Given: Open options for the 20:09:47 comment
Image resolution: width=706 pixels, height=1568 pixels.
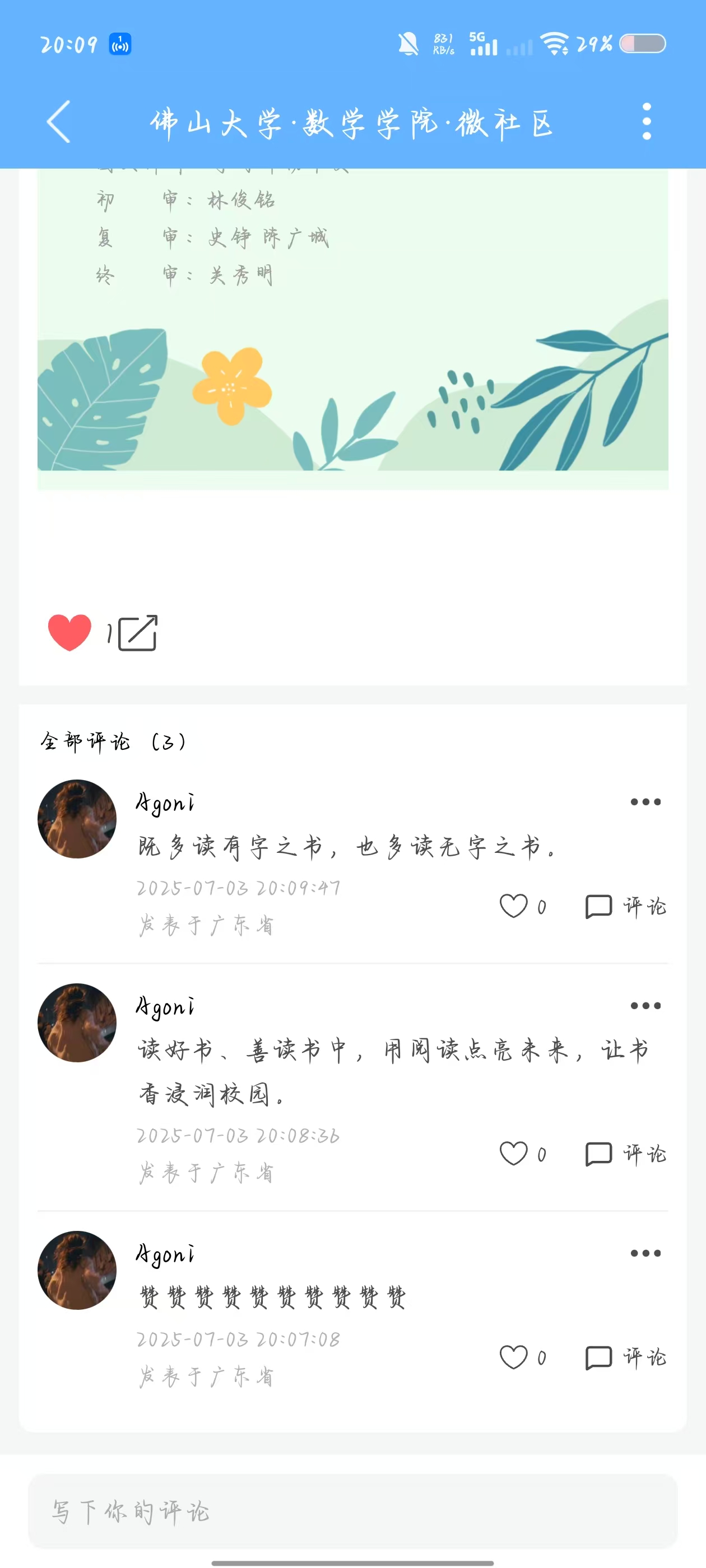Looking at the screenshot, I should [x=645, y=802].
